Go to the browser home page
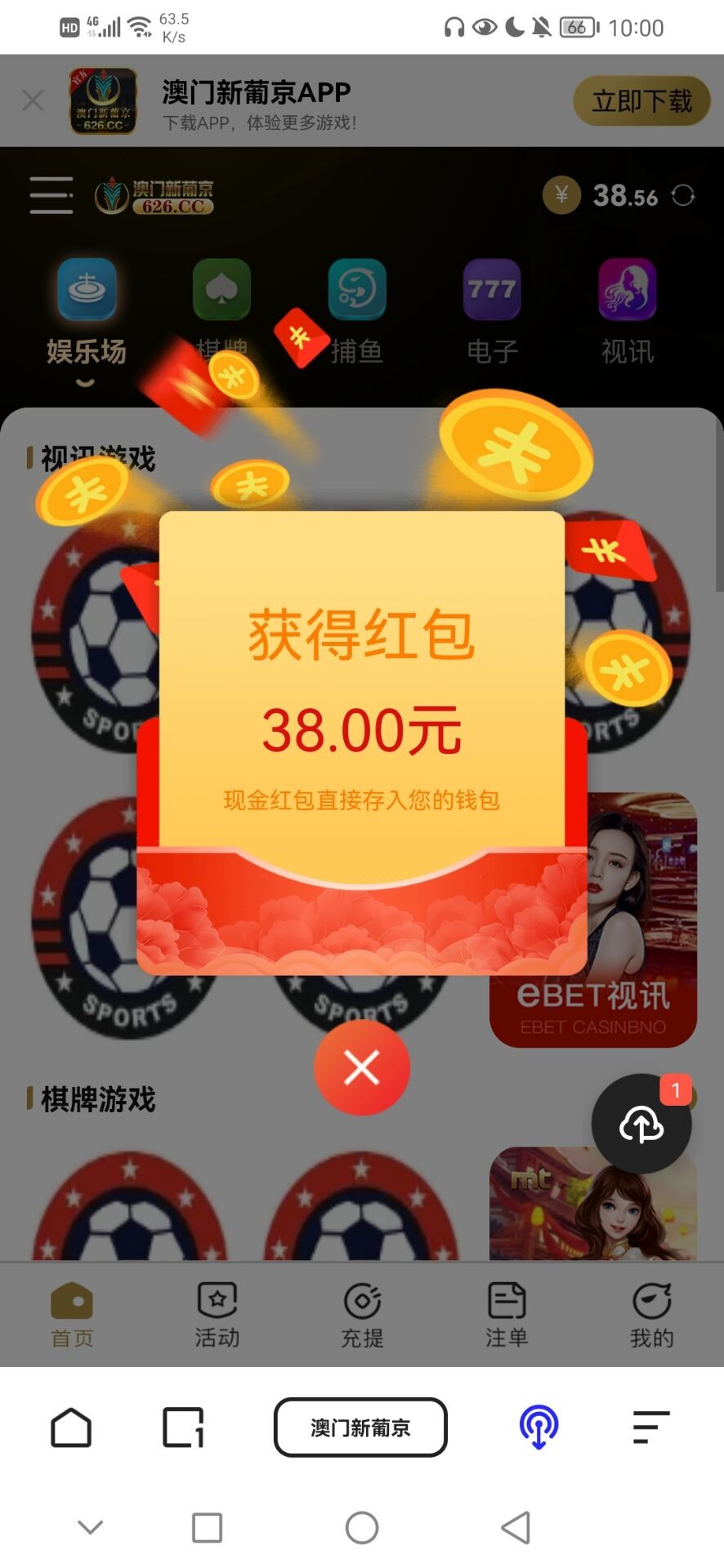 (x=71, y=1428)
